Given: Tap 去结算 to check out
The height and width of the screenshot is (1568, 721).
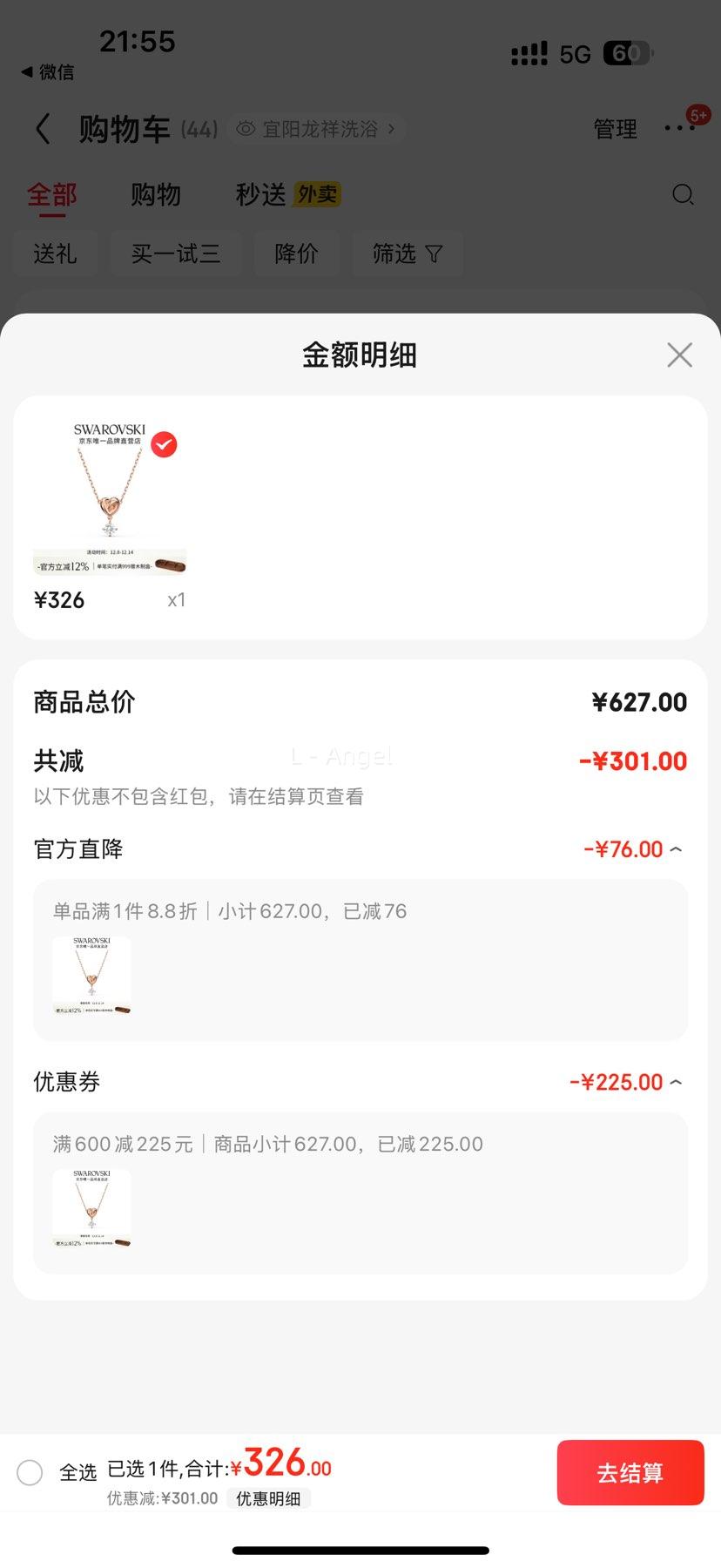Looking at the screenshot, I should (x=630, y=1473).
